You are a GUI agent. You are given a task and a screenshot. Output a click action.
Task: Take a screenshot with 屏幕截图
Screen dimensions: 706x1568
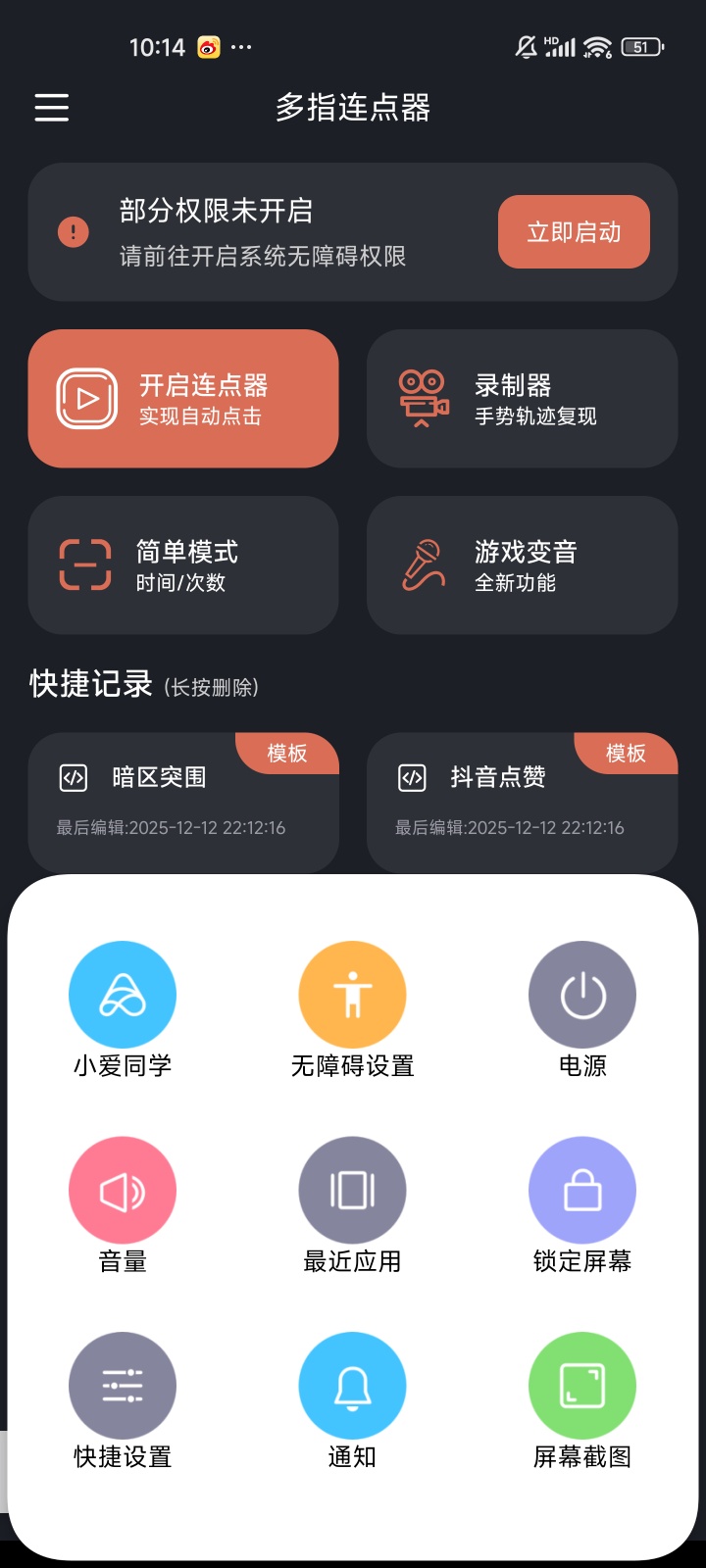coord(582,1386)
